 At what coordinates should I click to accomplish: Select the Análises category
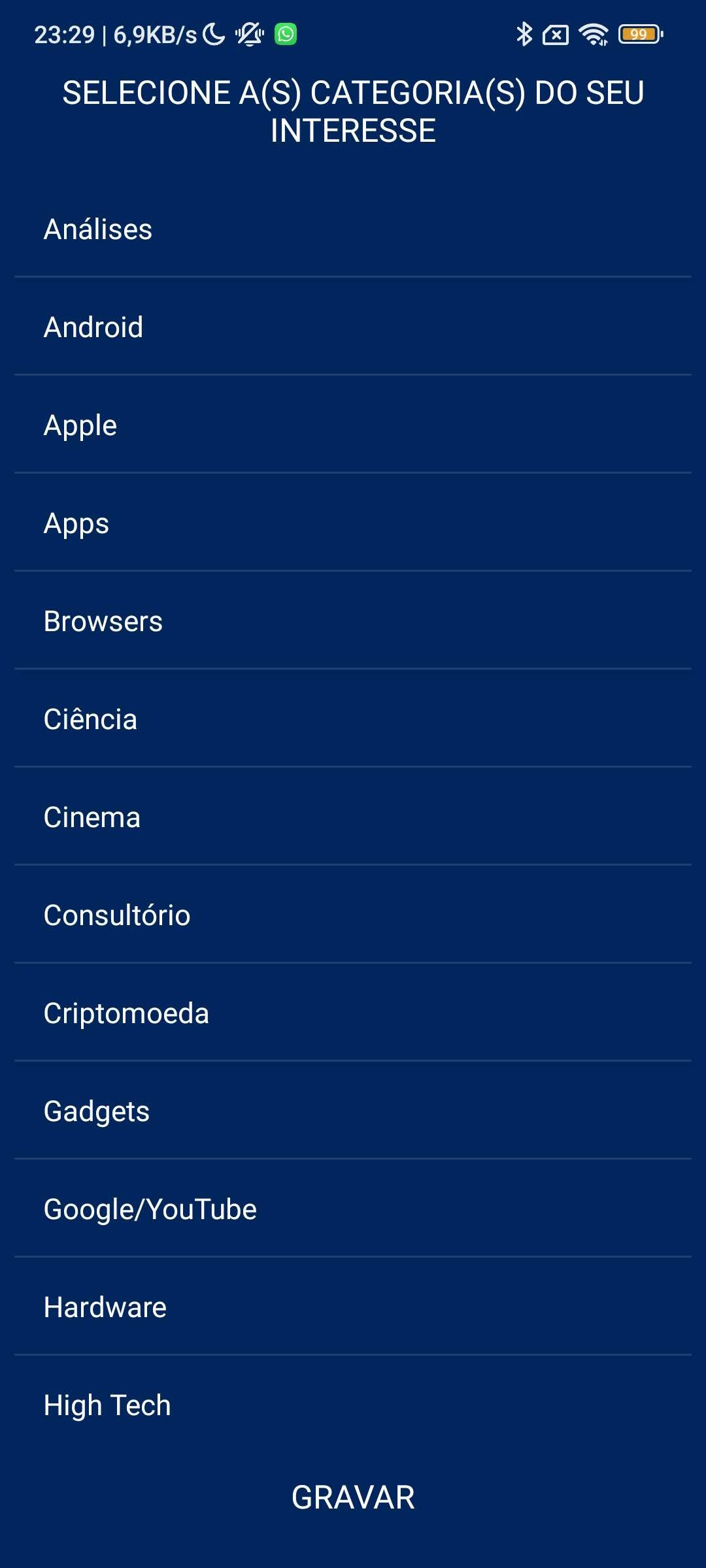353,229
